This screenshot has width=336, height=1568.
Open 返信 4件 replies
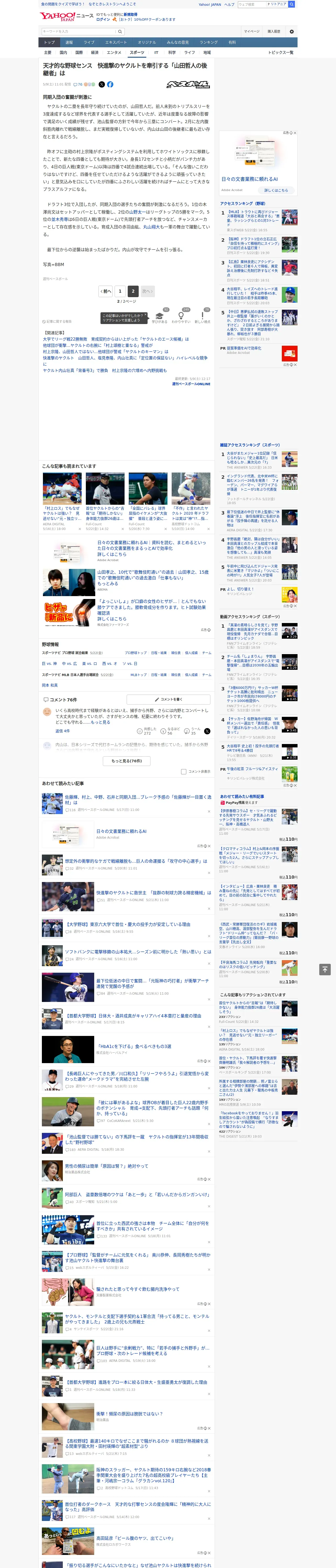pyautogui.click(x=62, y=731)
